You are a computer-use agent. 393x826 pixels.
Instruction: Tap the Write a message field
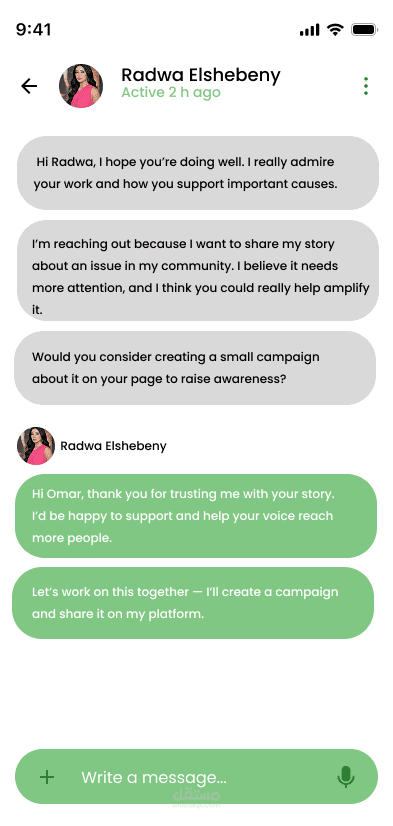[x=196, y=776]
